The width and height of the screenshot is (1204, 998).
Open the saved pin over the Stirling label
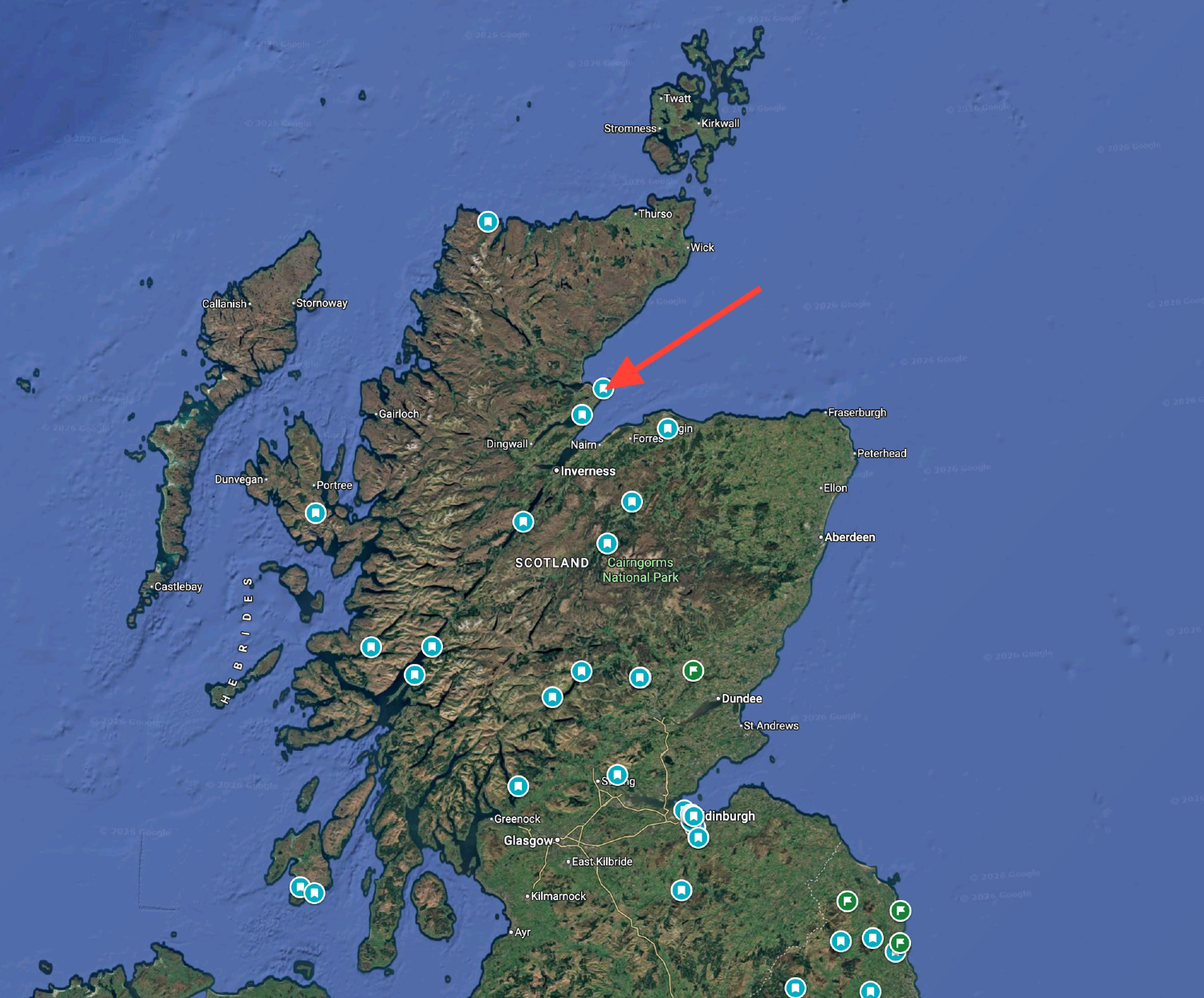pos(616,775)
